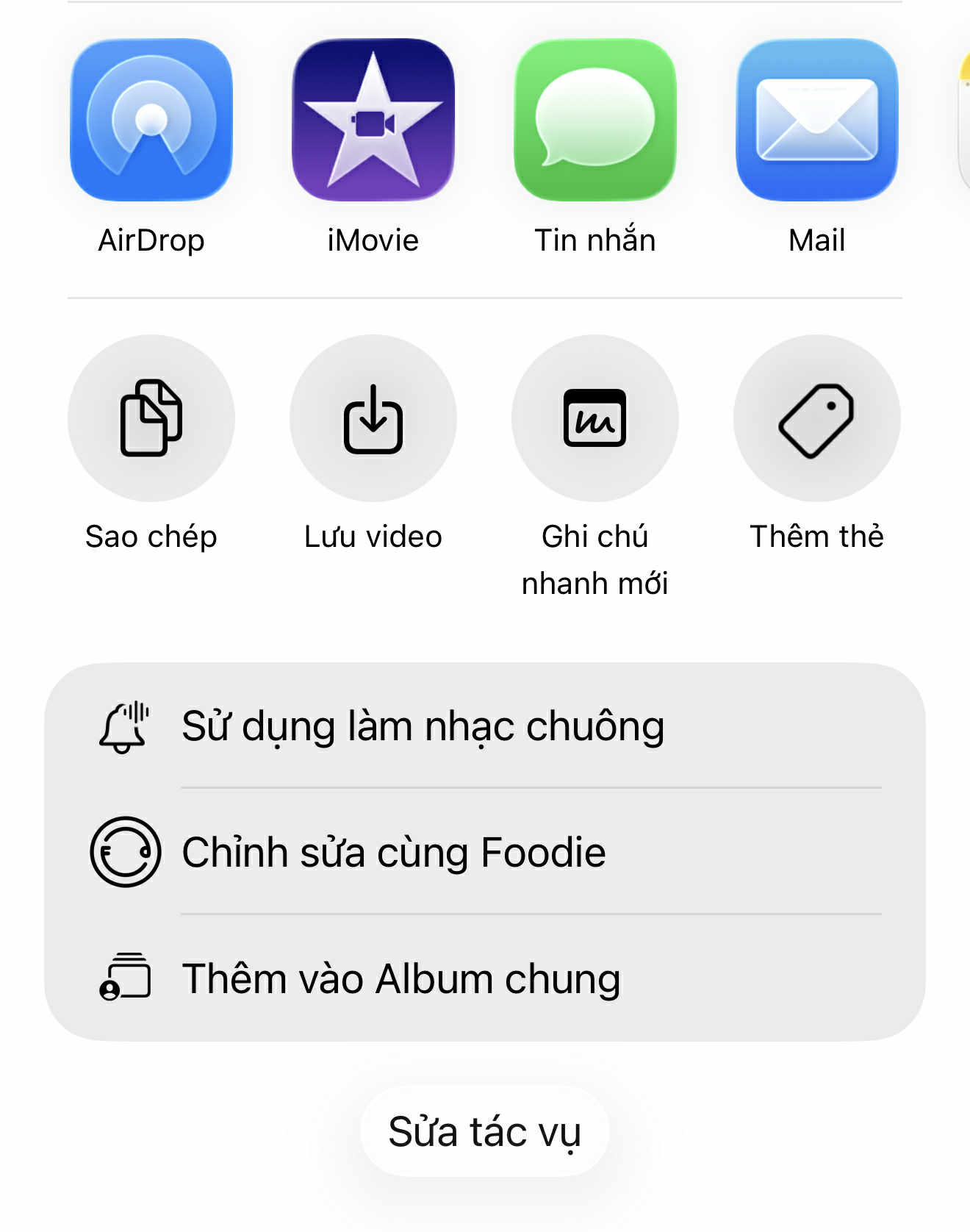Tap the 'Sửa tác vụ' button
Screen dimensions: 970x1232
click(x=484, y=1133)
